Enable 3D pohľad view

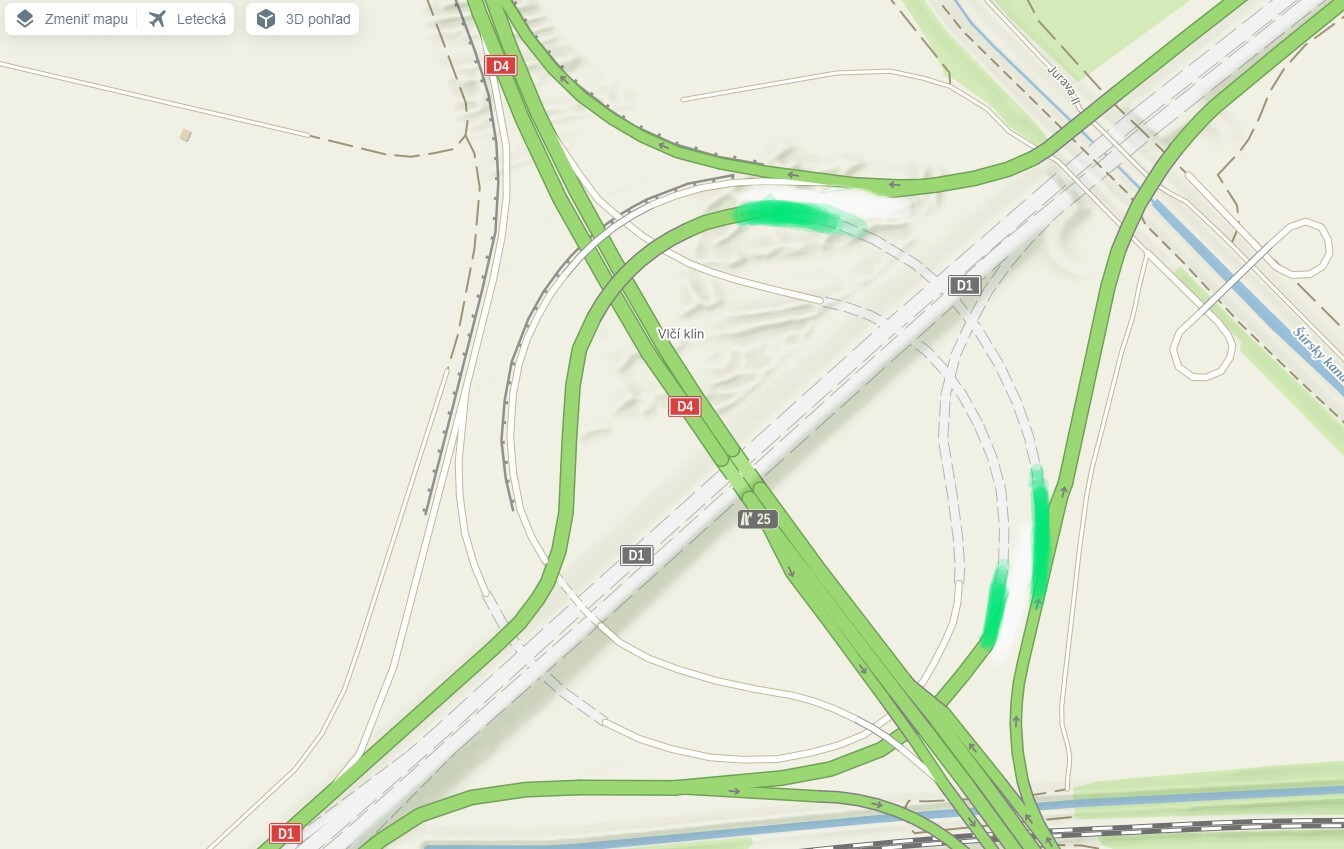[x=303, y=19]
